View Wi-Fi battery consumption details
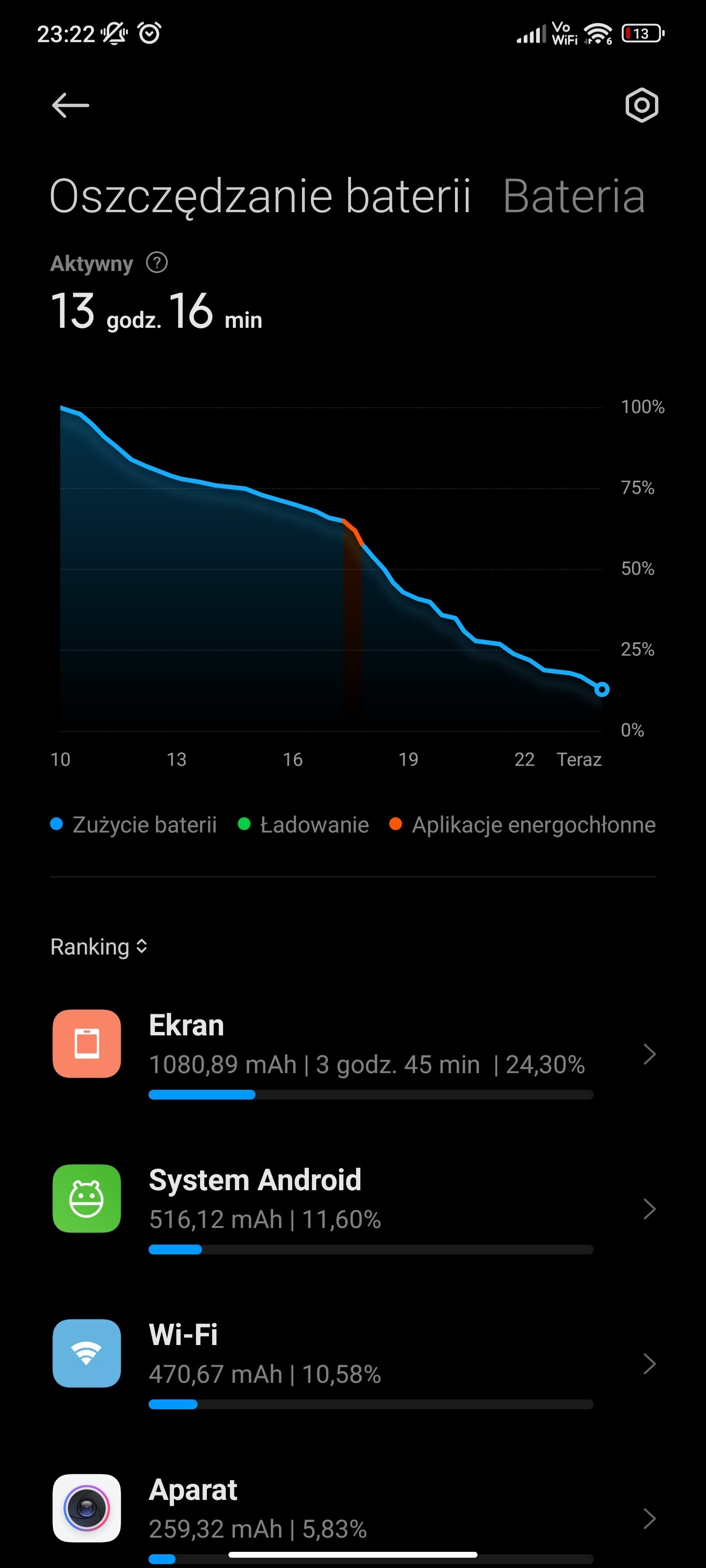 point(353,1363)
